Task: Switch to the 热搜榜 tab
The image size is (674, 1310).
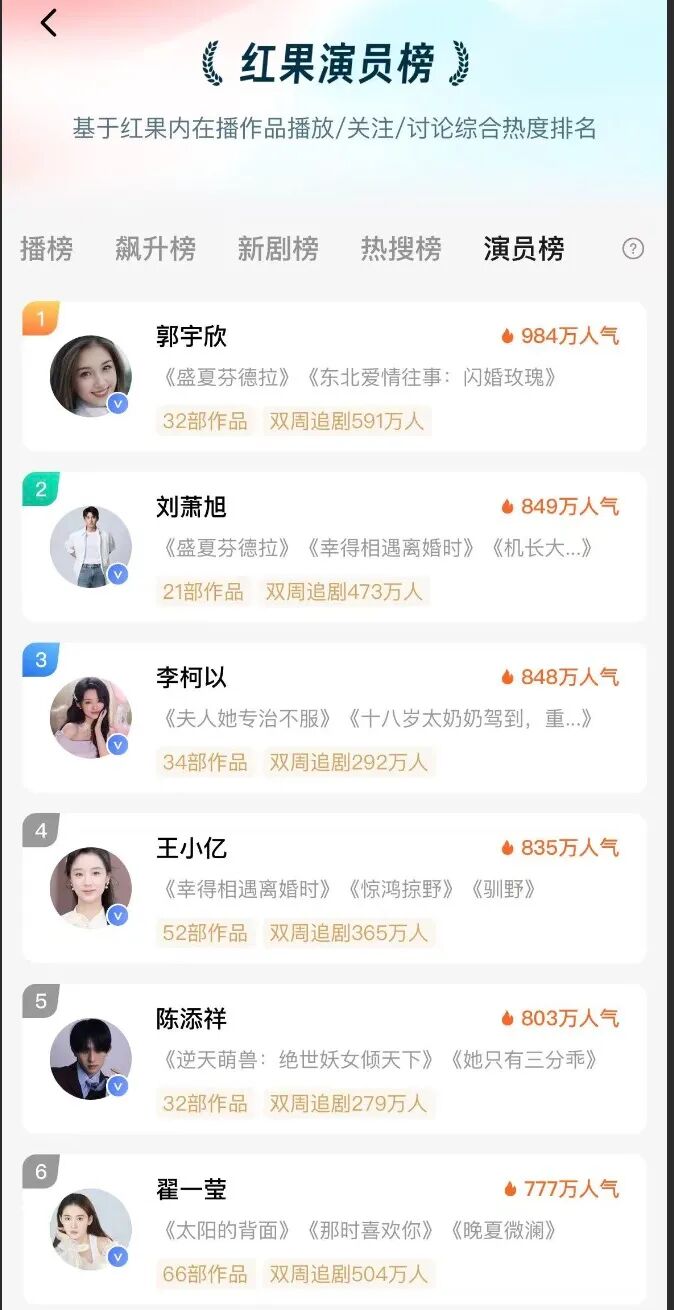Action: 401,249
